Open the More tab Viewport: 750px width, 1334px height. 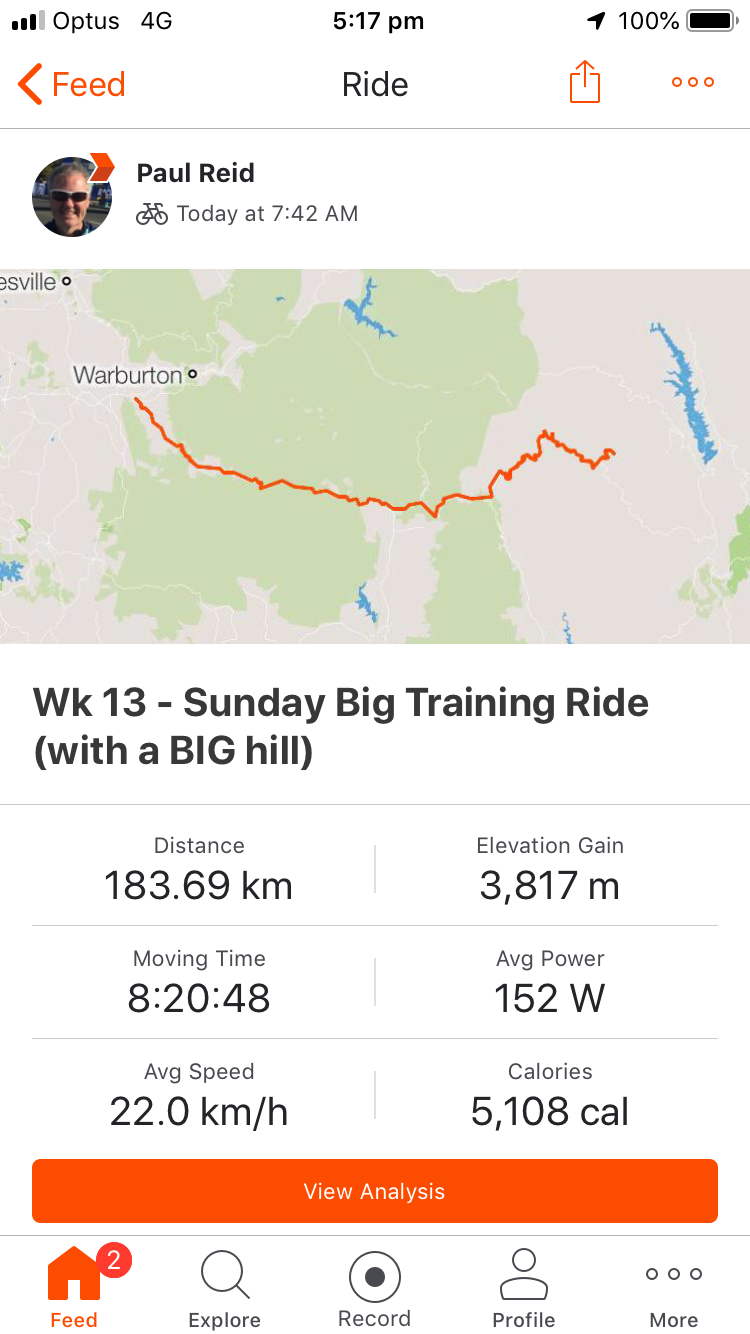[674, 1288]
